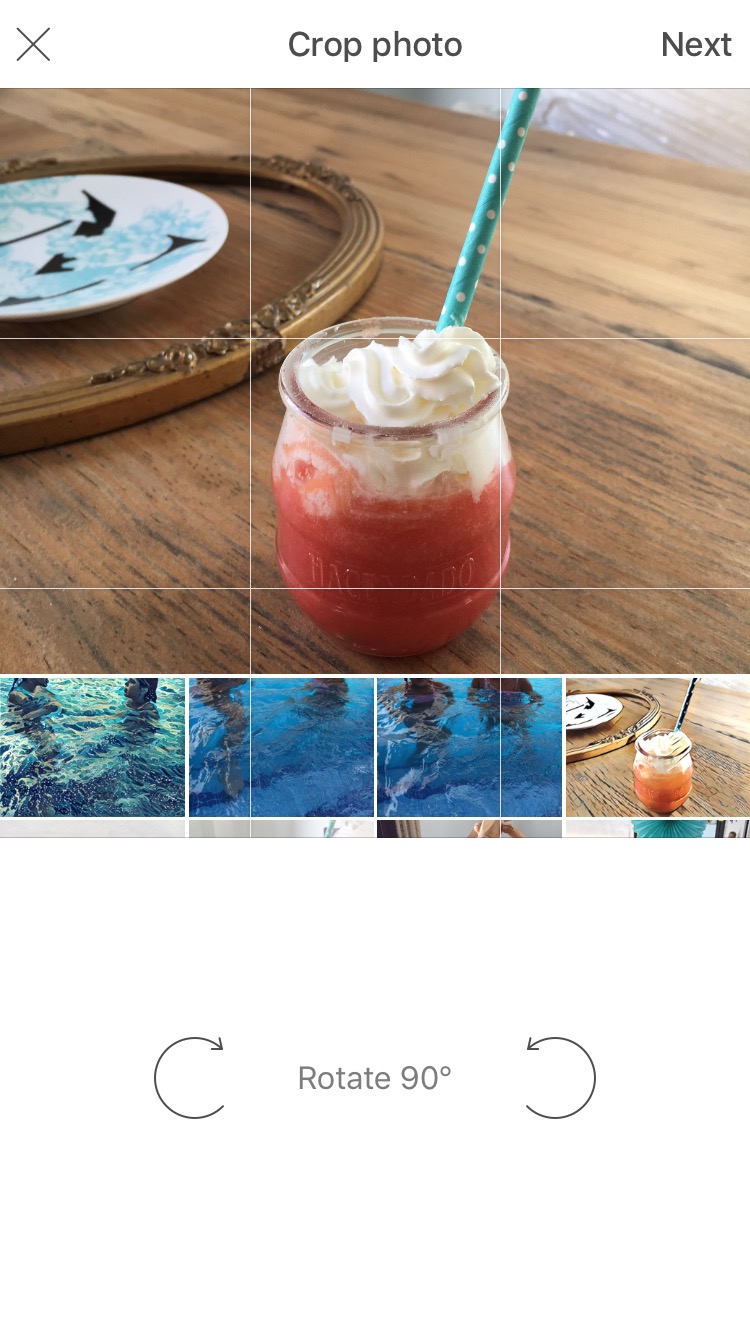Rotate the photo 90° clockwise
The image size is (750, 1334).
pos(189,1078)
